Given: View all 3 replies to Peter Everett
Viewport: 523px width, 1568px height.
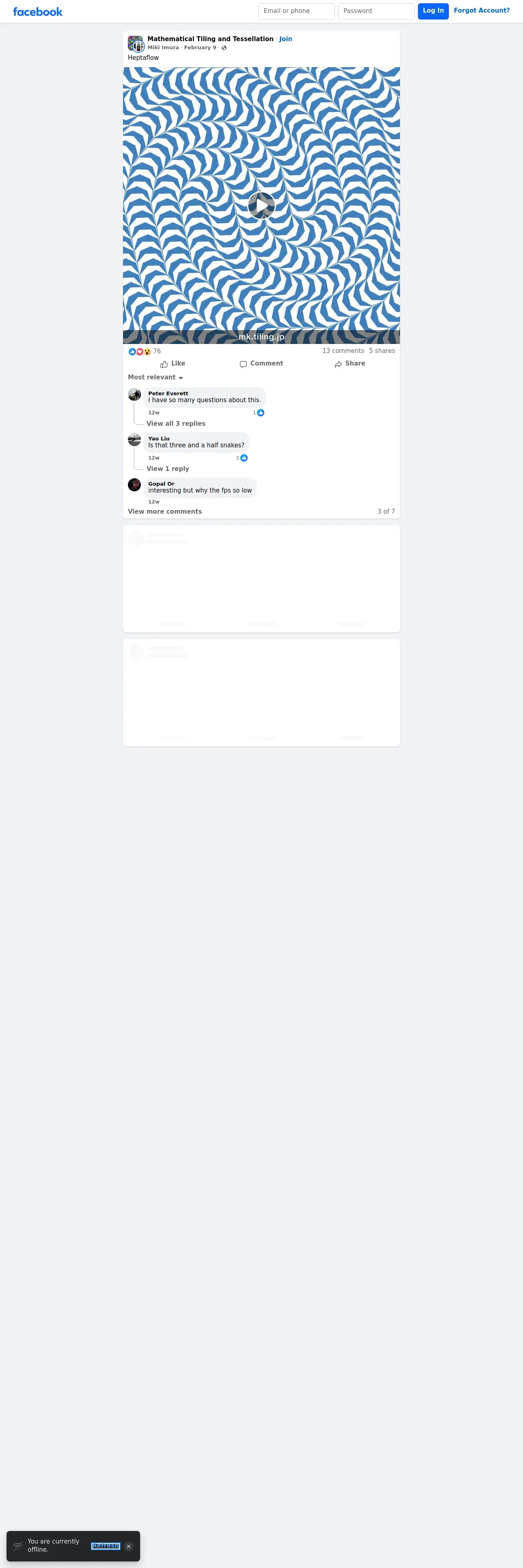Looking at the screenshot, I should [x=176, y=424].
